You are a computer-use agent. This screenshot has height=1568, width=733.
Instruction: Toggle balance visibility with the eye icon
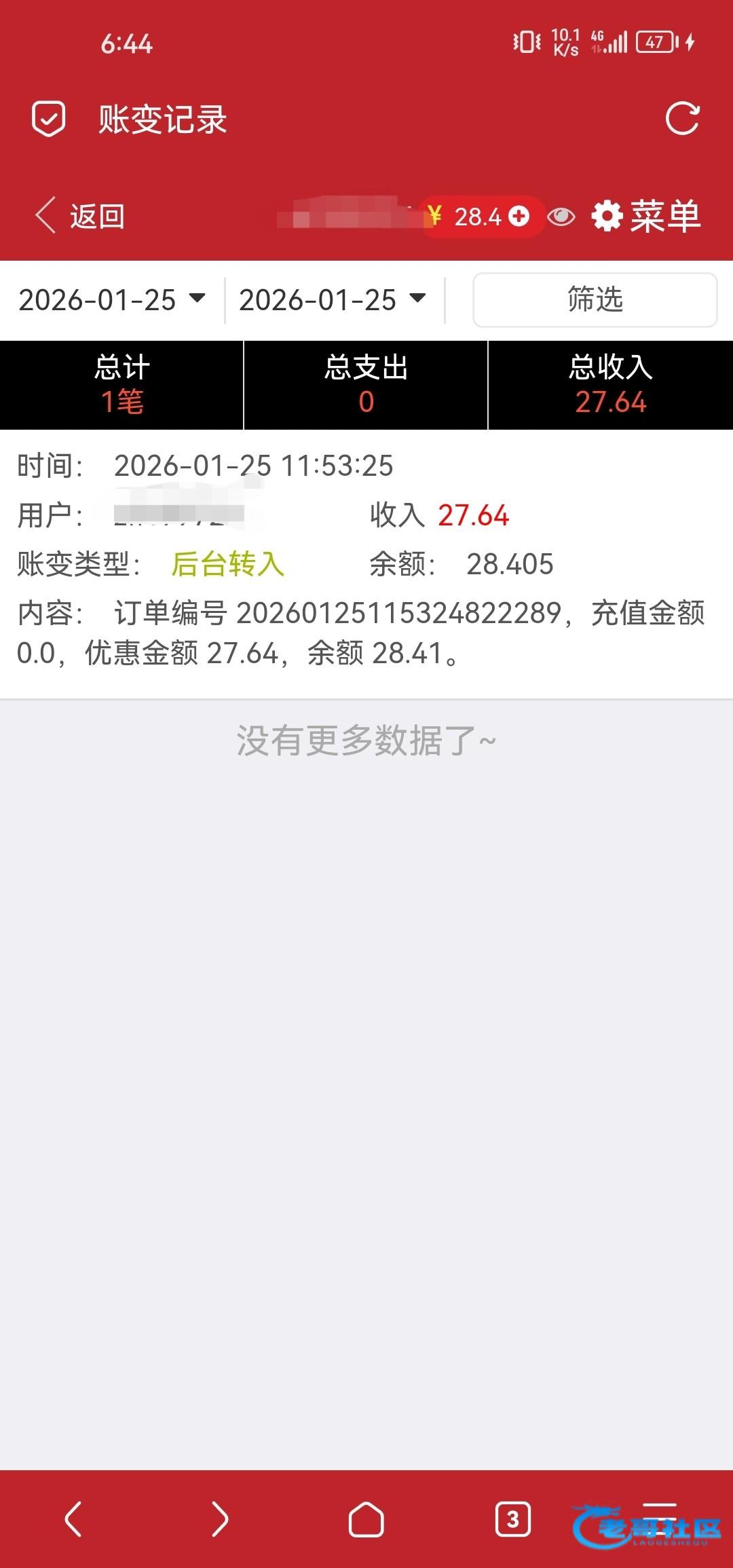point(561,217)
